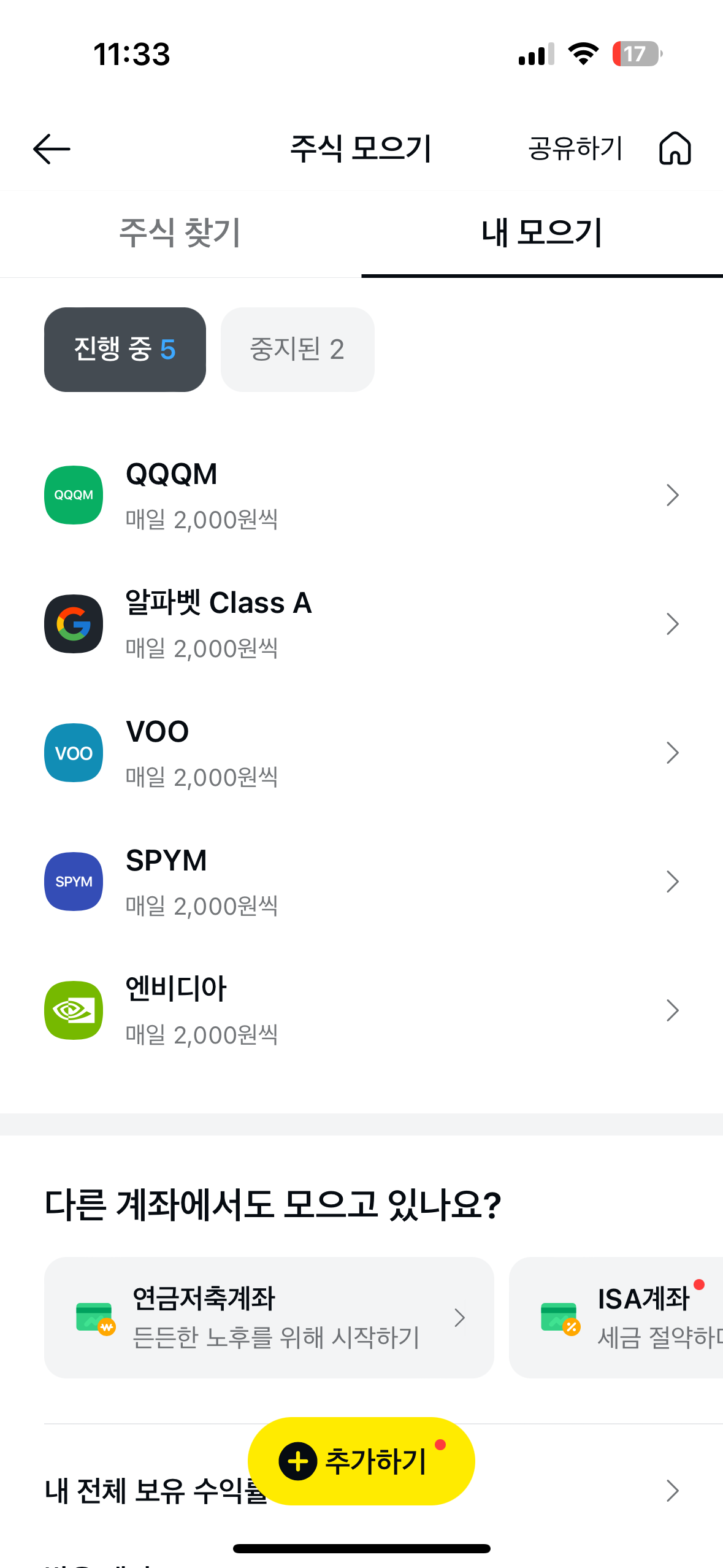Open the home icon in the header
The image size is (723, 1568).
[x=675, y=149]
